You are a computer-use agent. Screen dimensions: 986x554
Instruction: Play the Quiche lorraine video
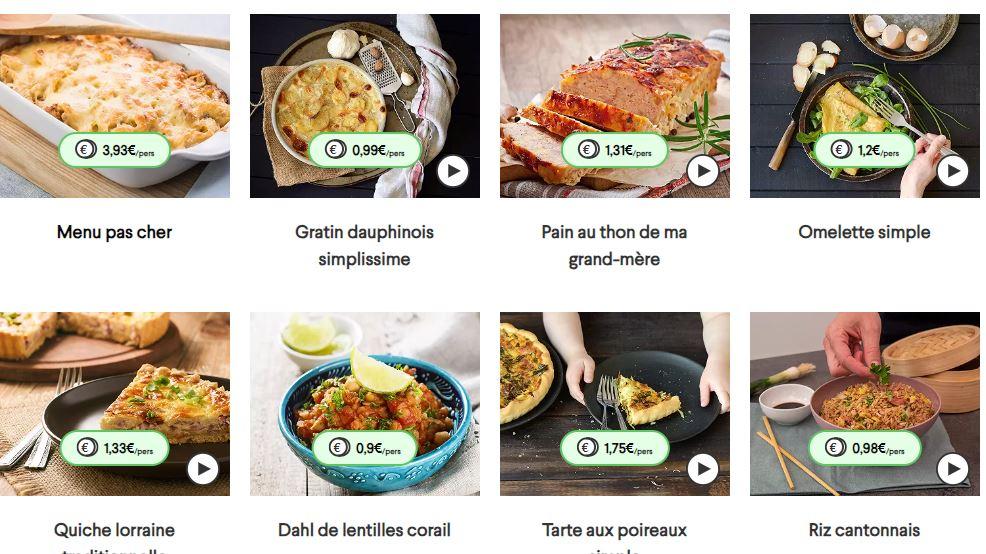click(203, 468)
